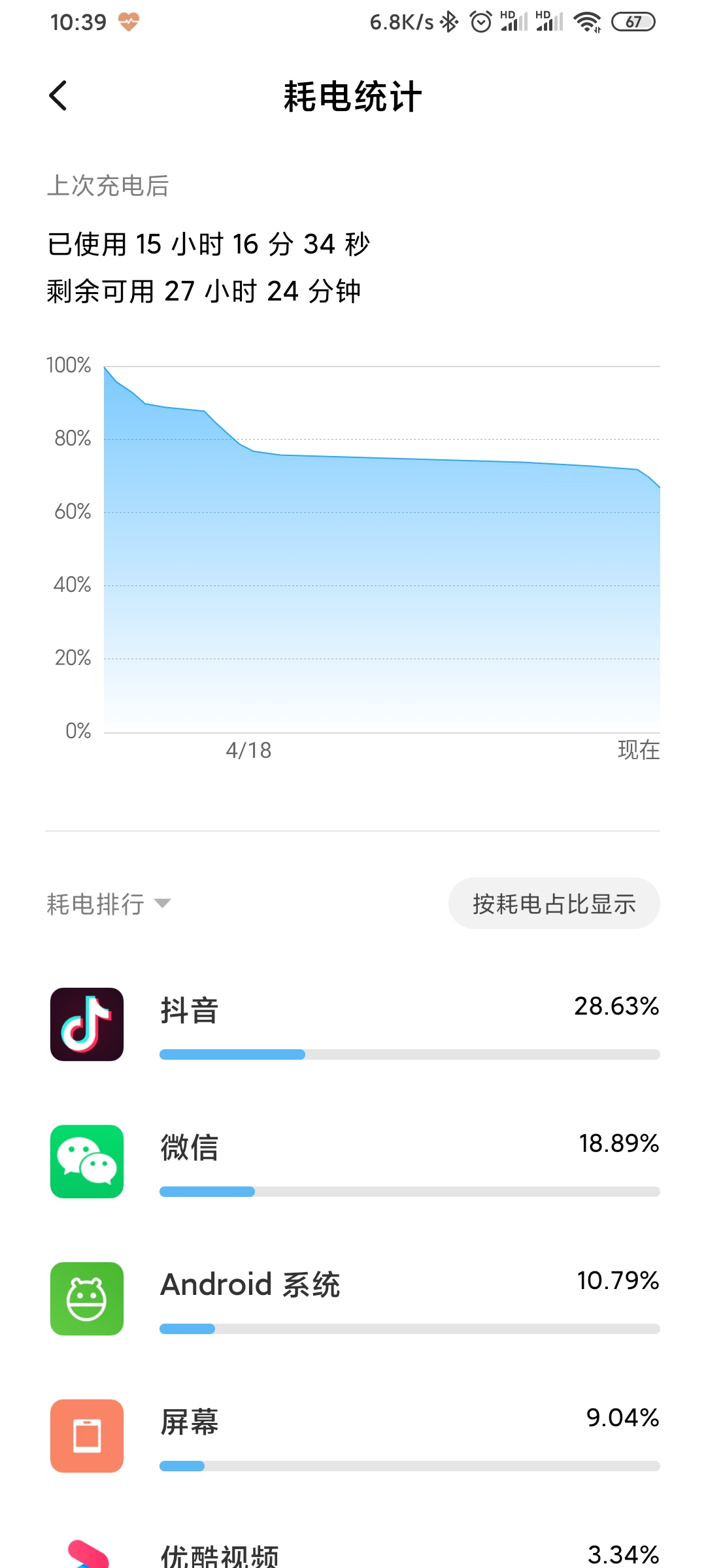
Task: View Android 系统 power consumption
Action: tap(353, 1299)
